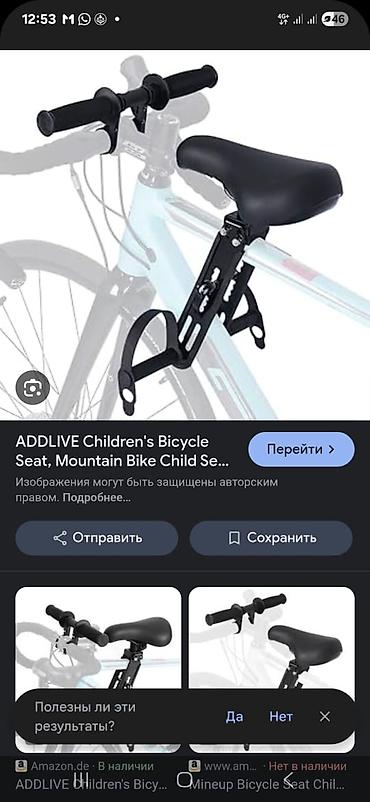This screenshot has height=802, width=370.
Task: Dismiss the feedback prompt
Action: (x=325, y=717)
